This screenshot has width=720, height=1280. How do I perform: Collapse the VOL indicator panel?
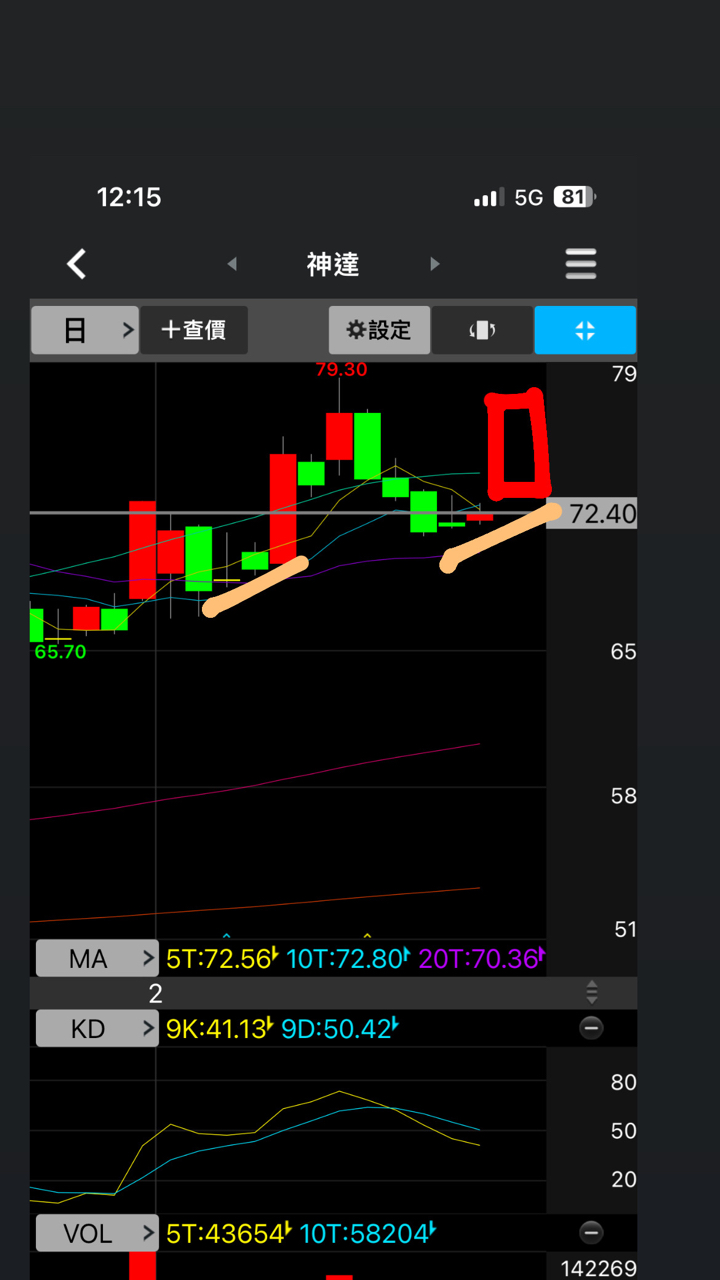tap(592, 1232)
